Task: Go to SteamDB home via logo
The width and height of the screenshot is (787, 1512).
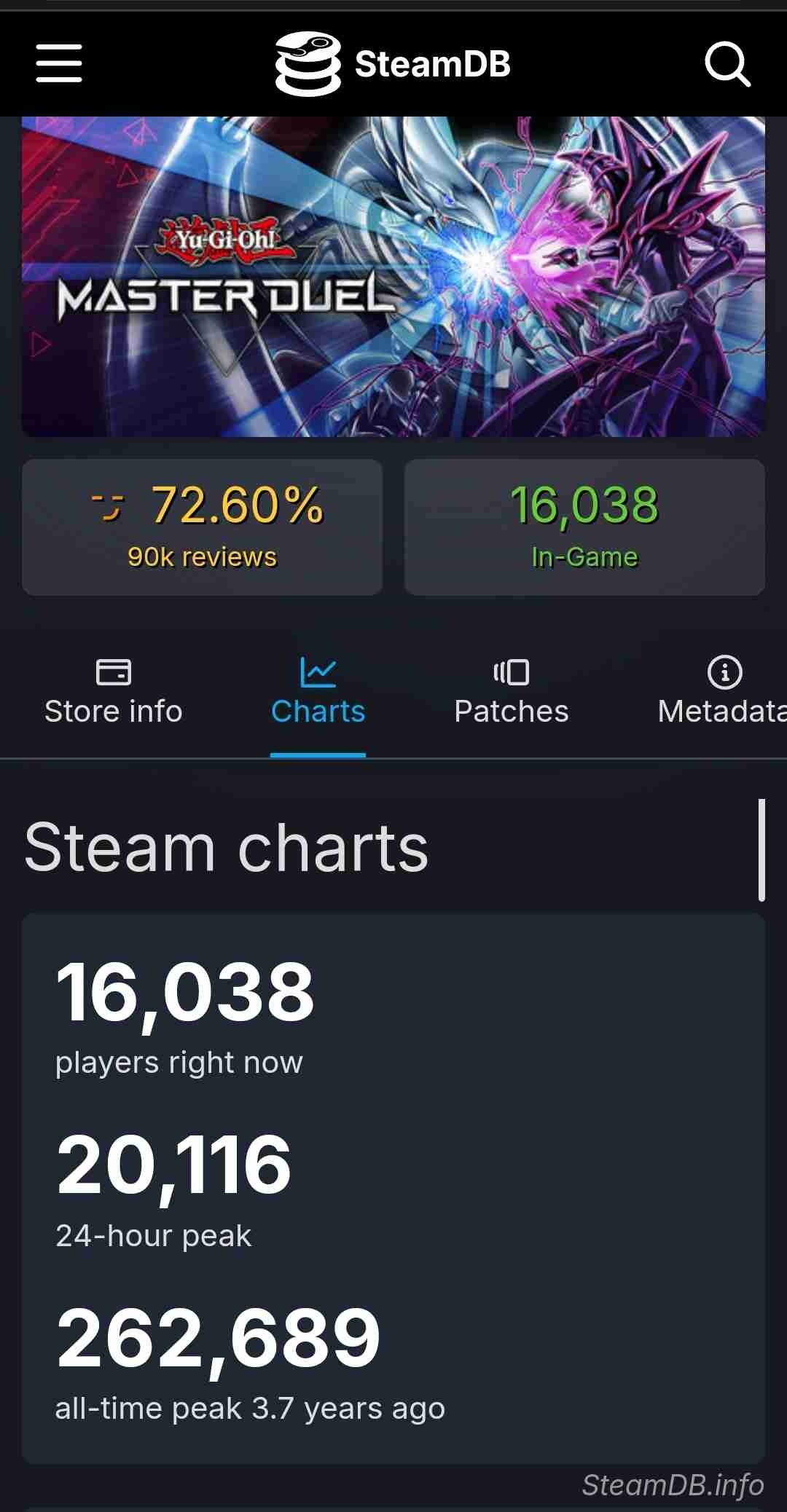Action: (x=393, y=64)
